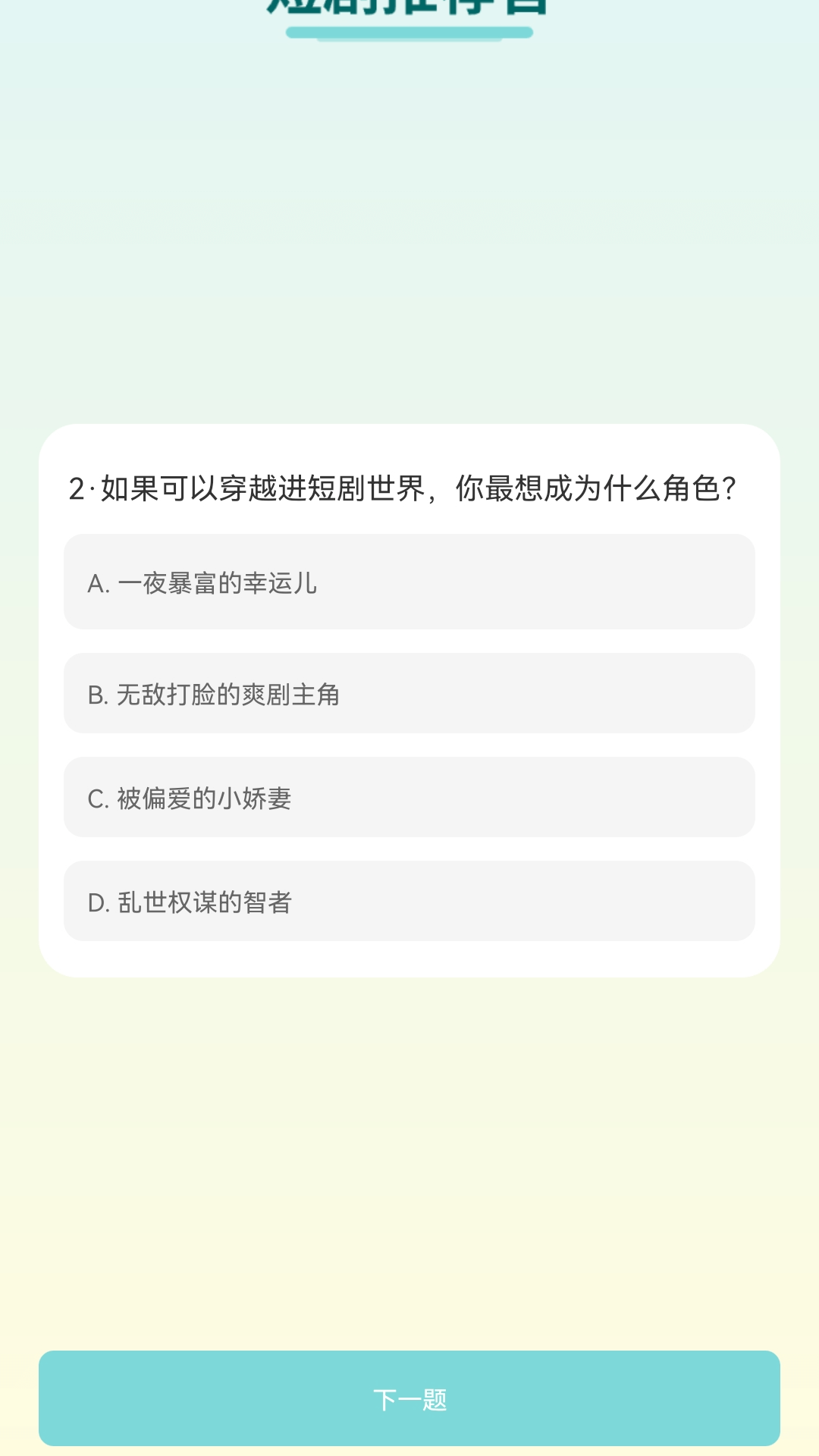819x1456 pixels.
Task: Select option C 被偏爱的小娇妻
Action: [x=409, y=797]
